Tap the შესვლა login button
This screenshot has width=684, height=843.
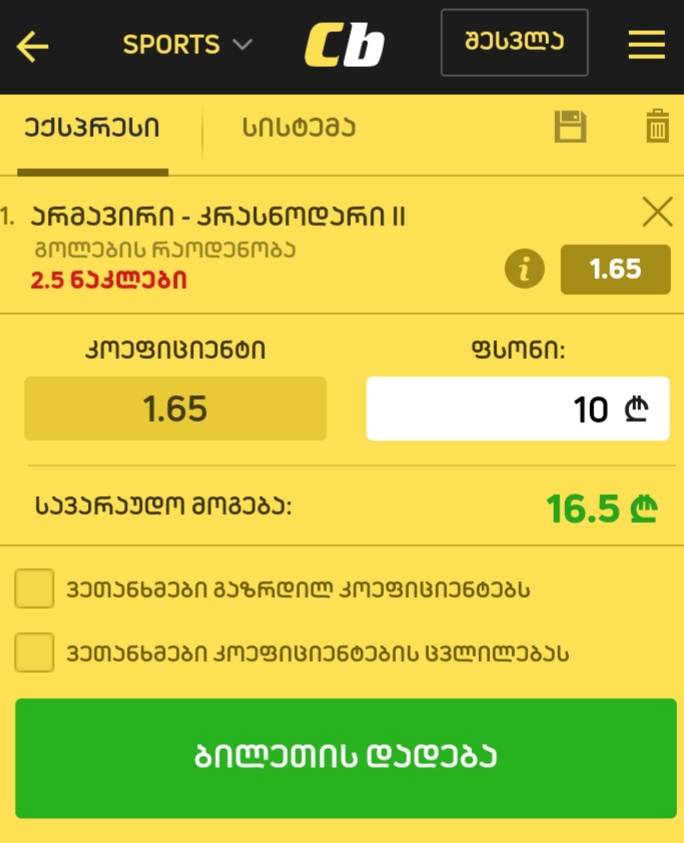pos(514,43)
